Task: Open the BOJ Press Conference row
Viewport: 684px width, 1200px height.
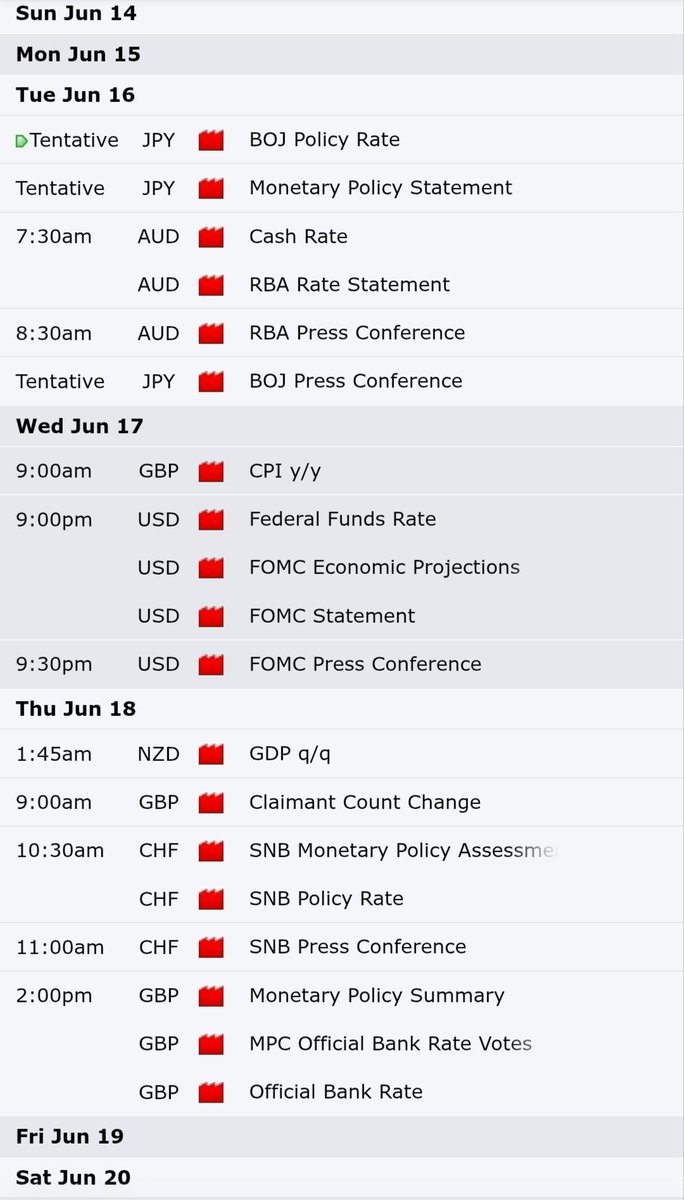Action: (342, 381)
